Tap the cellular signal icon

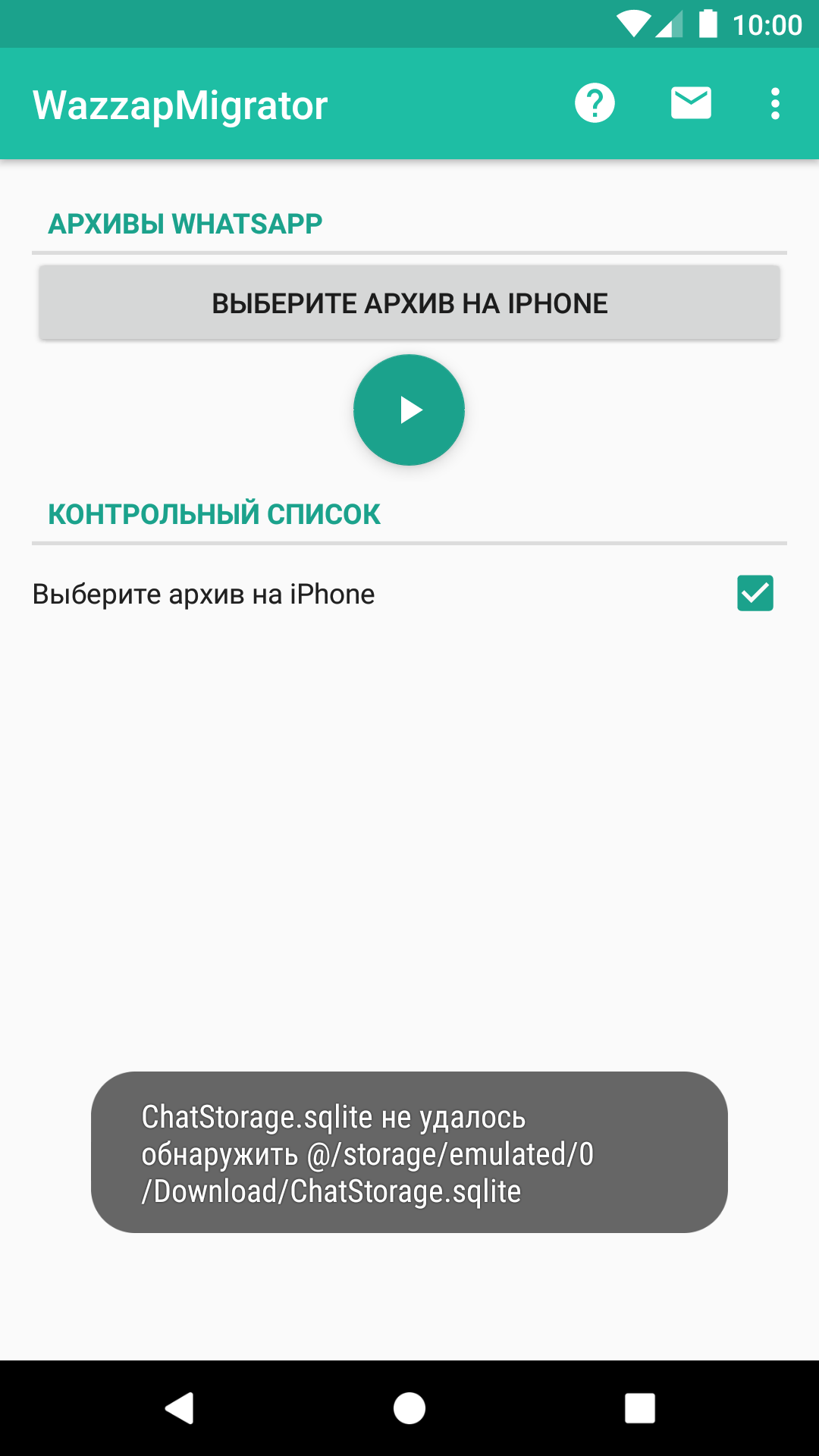[x=669, y=24]
